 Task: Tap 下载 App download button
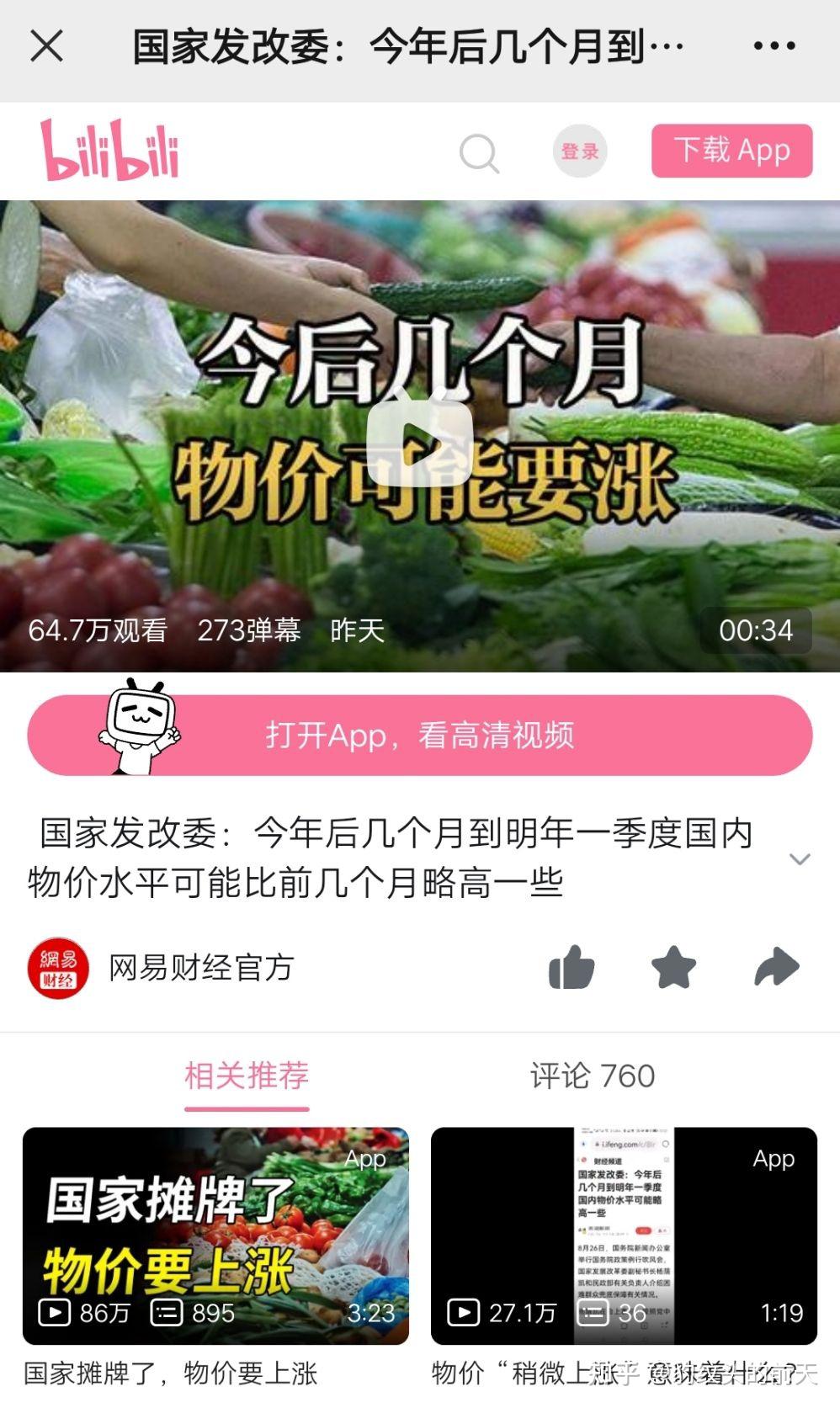[731, 151]
